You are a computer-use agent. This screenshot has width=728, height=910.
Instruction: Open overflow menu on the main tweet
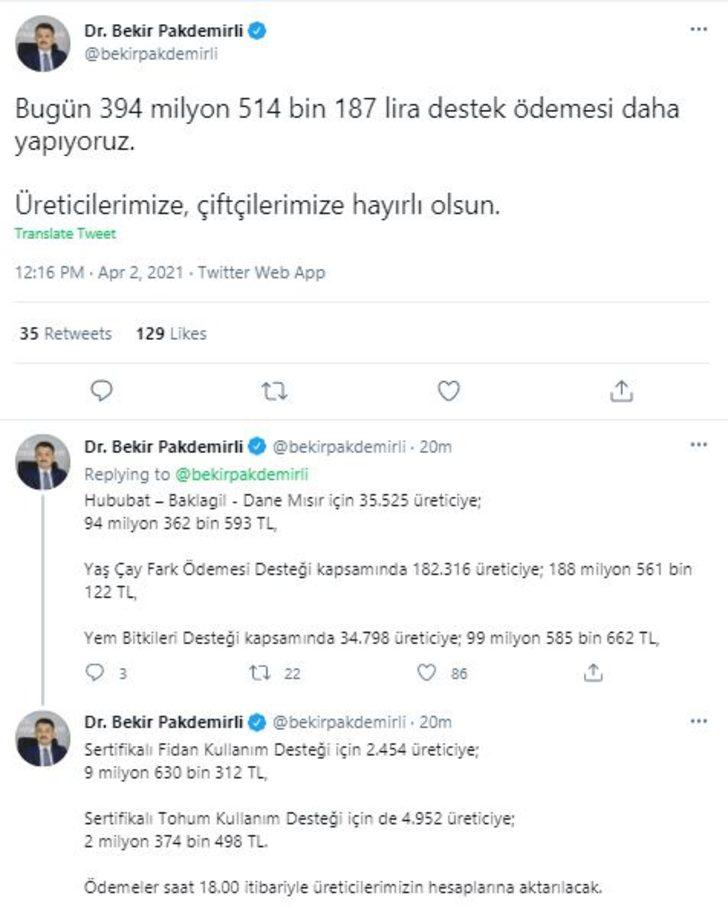click(698, 30)
